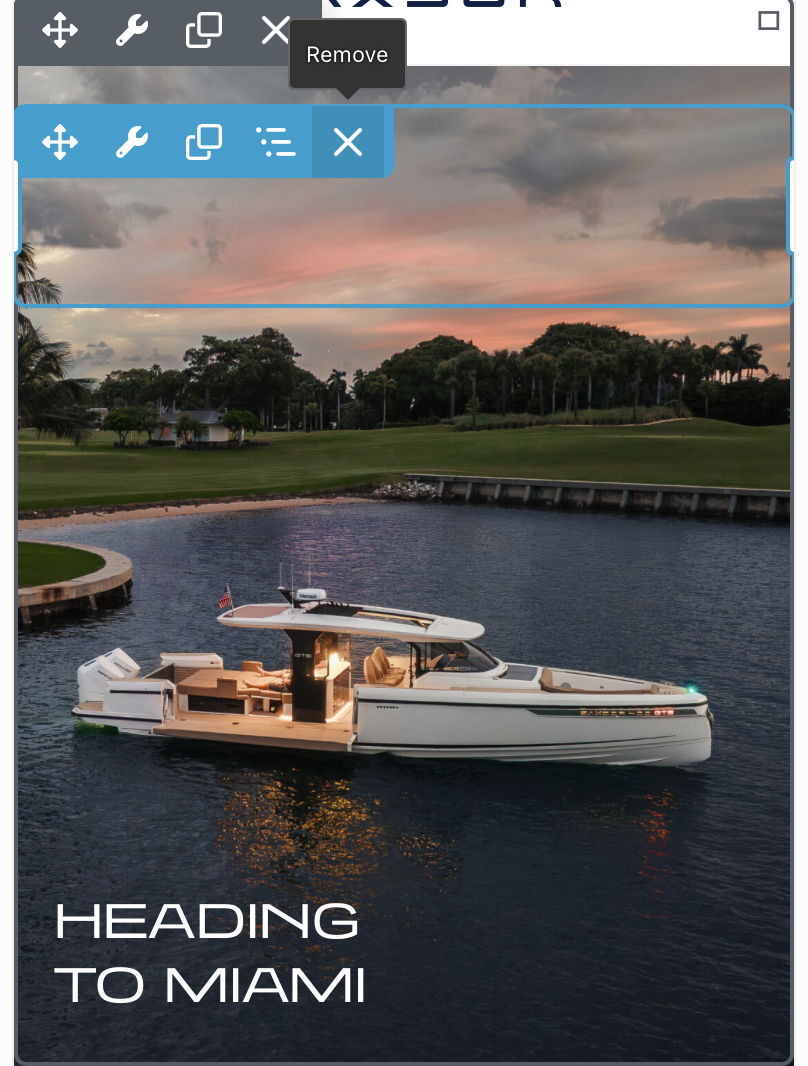Open the list options icon in blue toolbar
Image resolution: width=808 pixels, height=1066 pixels.
276,143
